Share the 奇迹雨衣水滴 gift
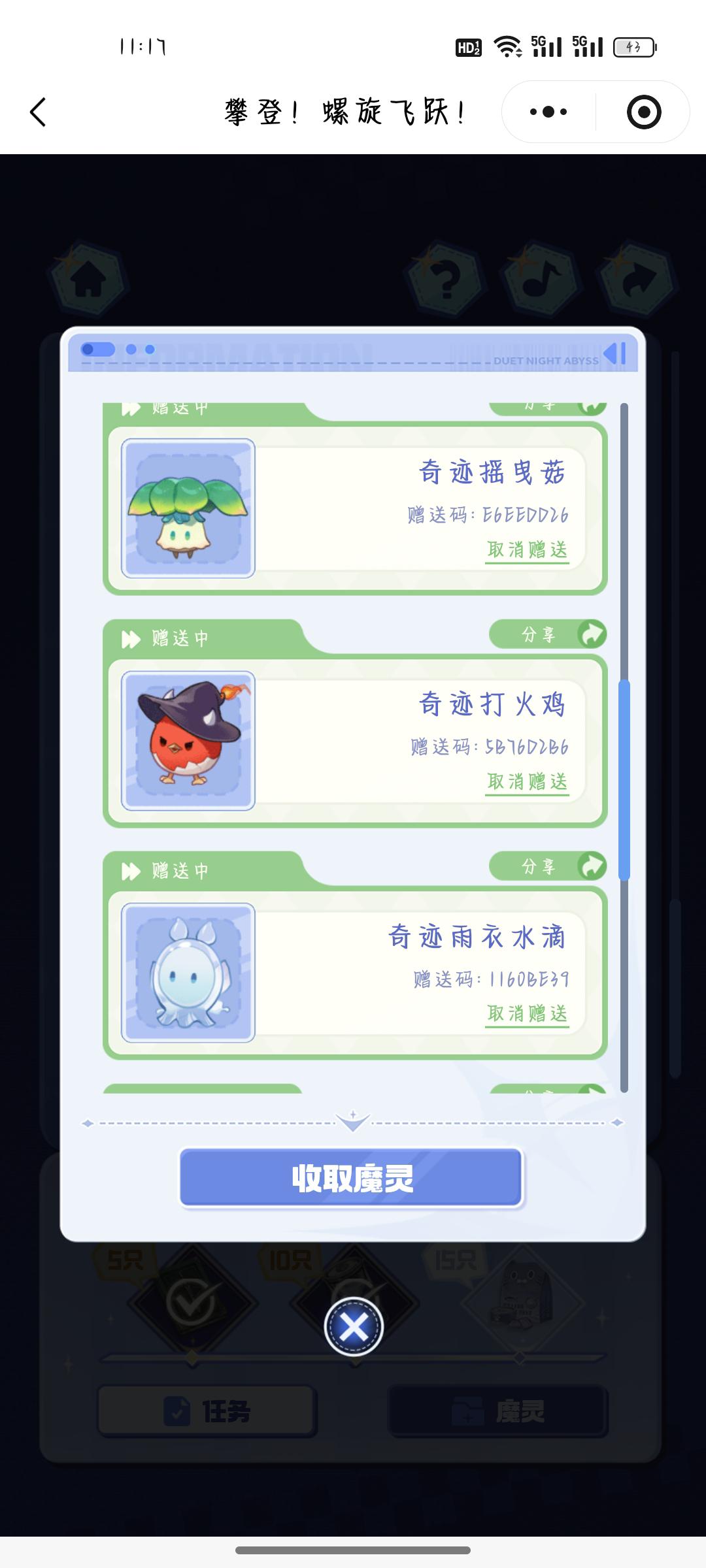This screenshot has height=1568, width=706. pos(548,866)
